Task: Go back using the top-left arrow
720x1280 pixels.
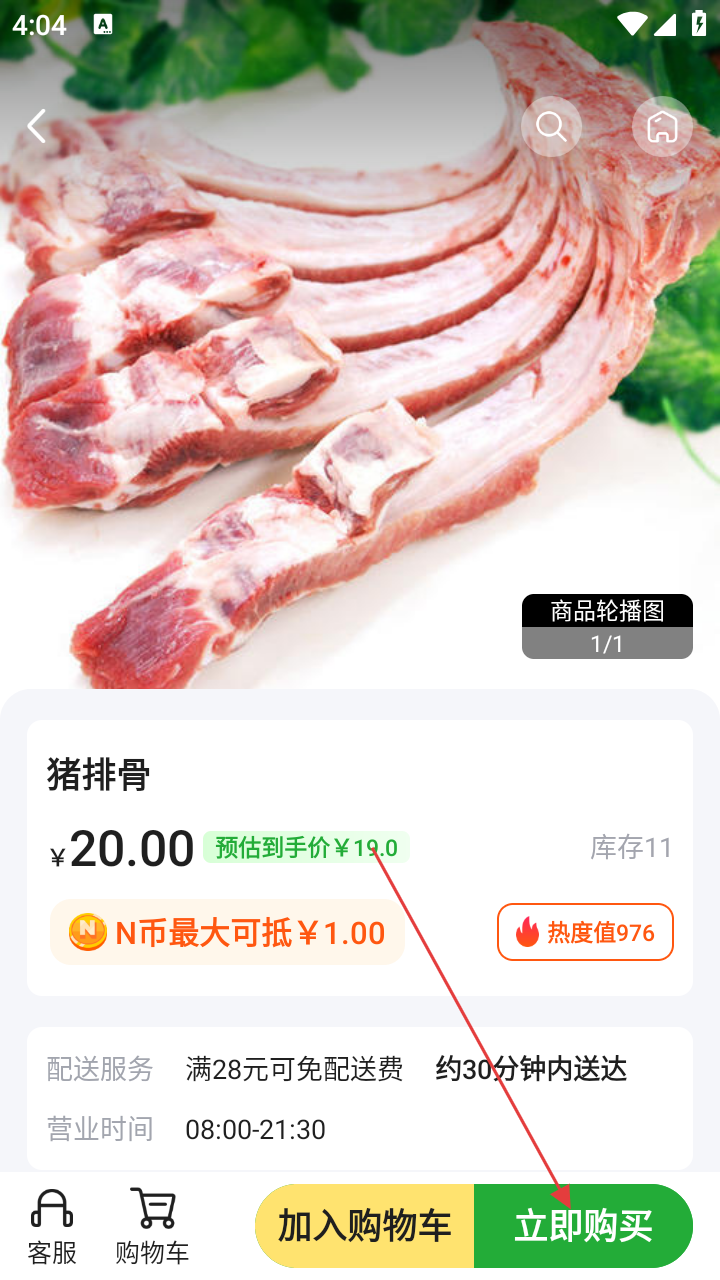Action: coord(37,127)
